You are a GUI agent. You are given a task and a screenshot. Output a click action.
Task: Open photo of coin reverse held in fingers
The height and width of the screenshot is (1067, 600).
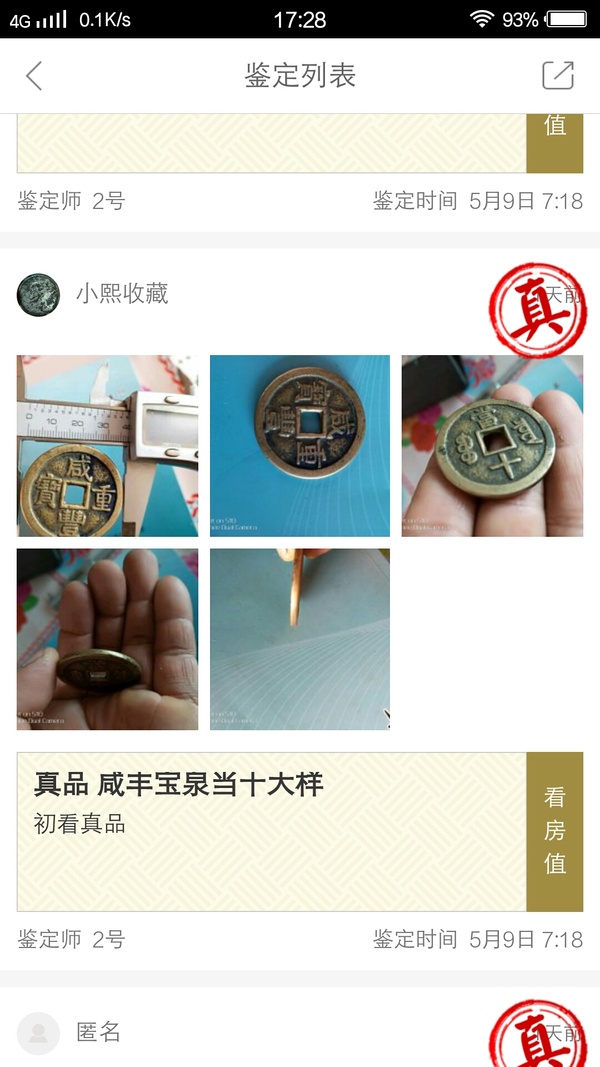(492, 446)
